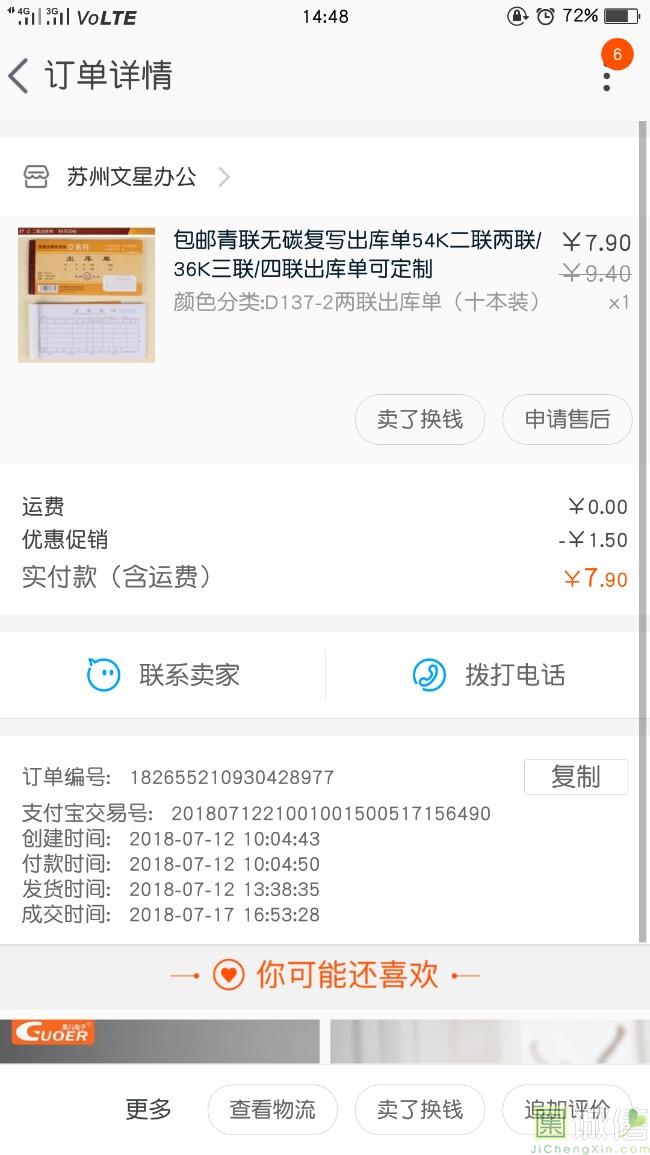
Task: Request after-sales service with 申请售后
Action: (567, 419)
